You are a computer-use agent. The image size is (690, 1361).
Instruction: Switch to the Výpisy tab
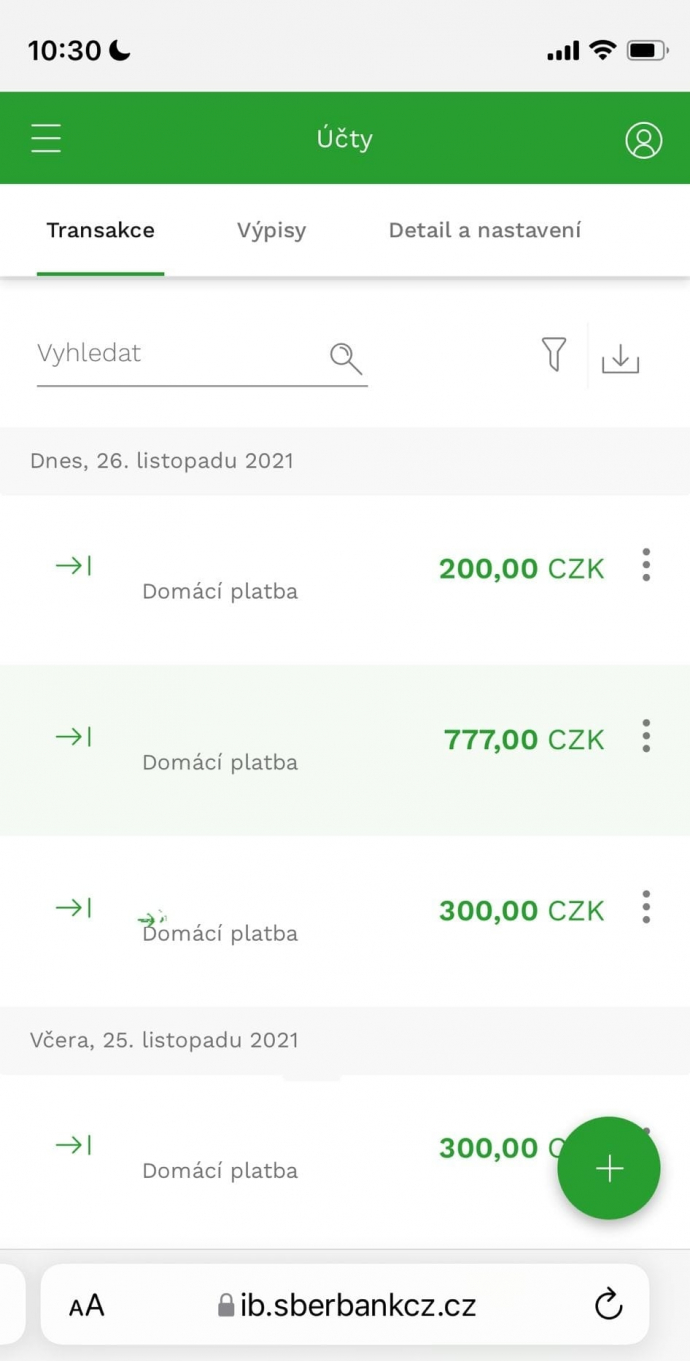(x=271, y=230)
